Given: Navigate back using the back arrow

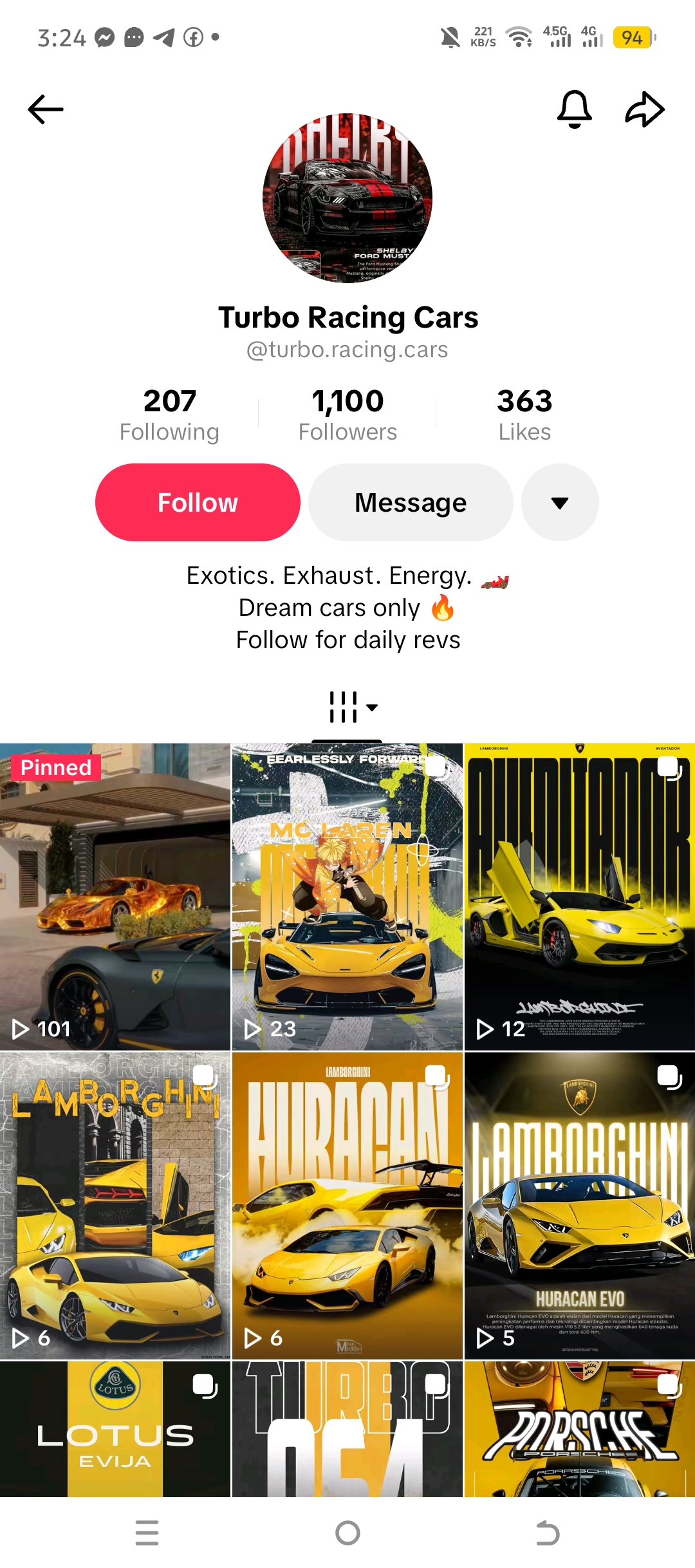Looking at the screenshot, I should coord(45,109).
